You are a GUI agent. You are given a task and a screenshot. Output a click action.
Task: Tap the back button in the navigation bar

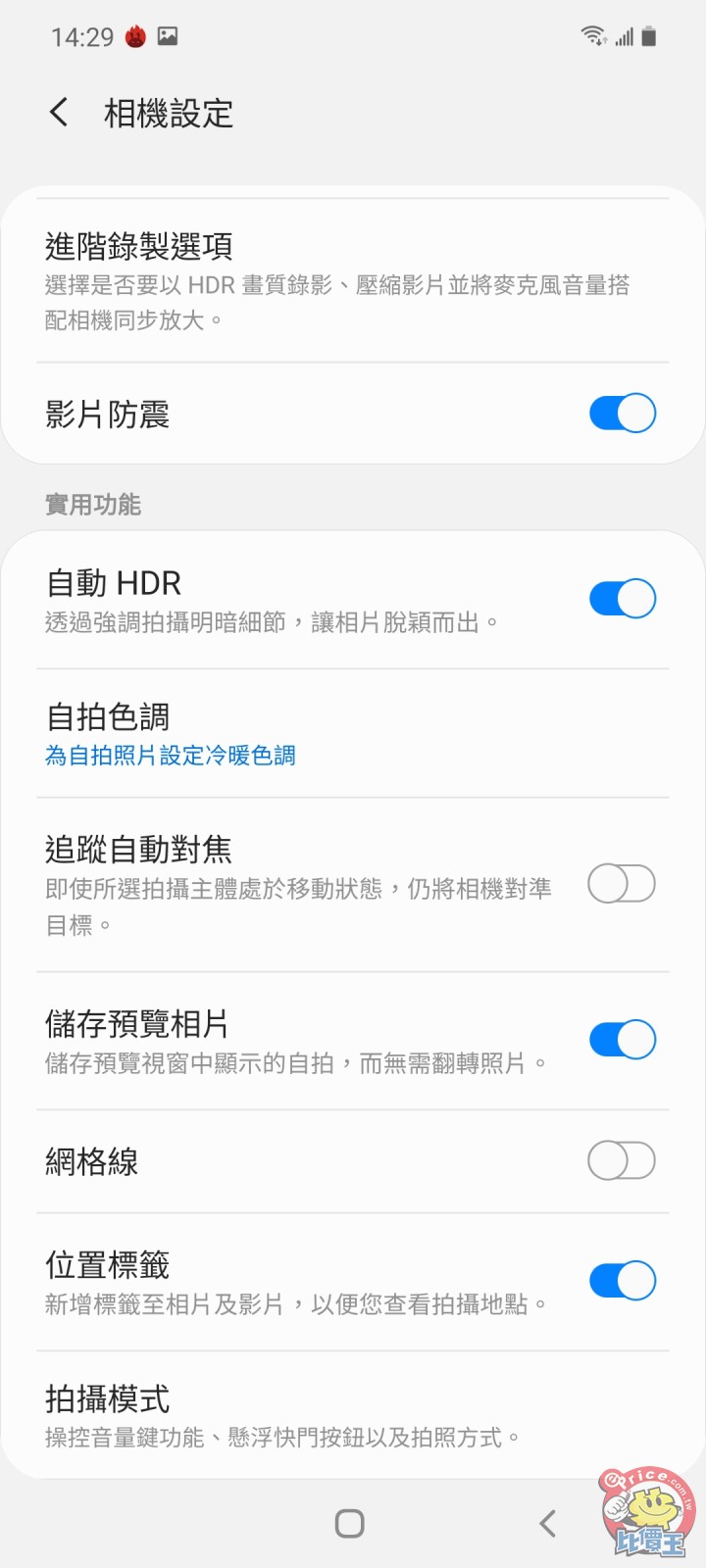pos(547,1522)
